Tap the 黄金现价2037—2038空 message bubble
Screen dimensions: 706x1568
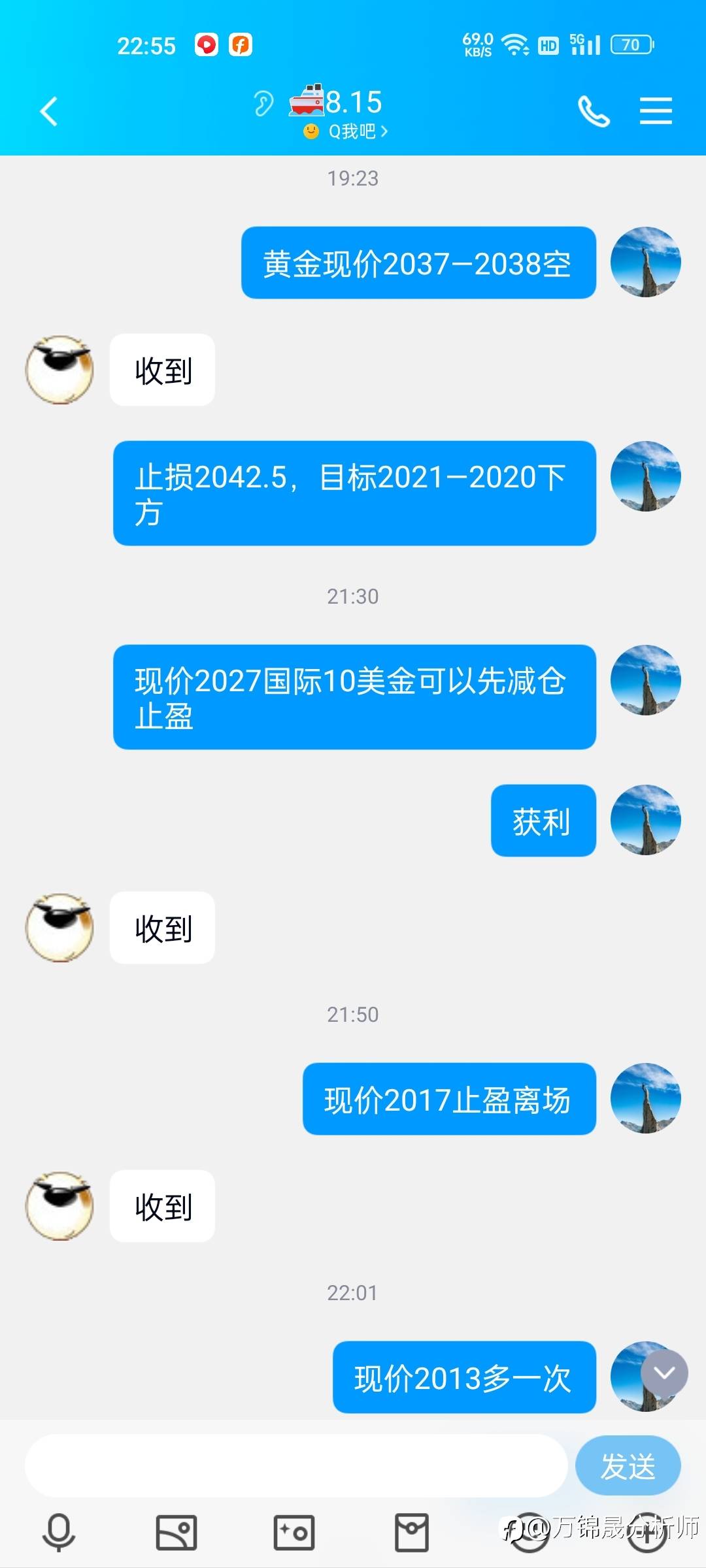tap(418, 263)
